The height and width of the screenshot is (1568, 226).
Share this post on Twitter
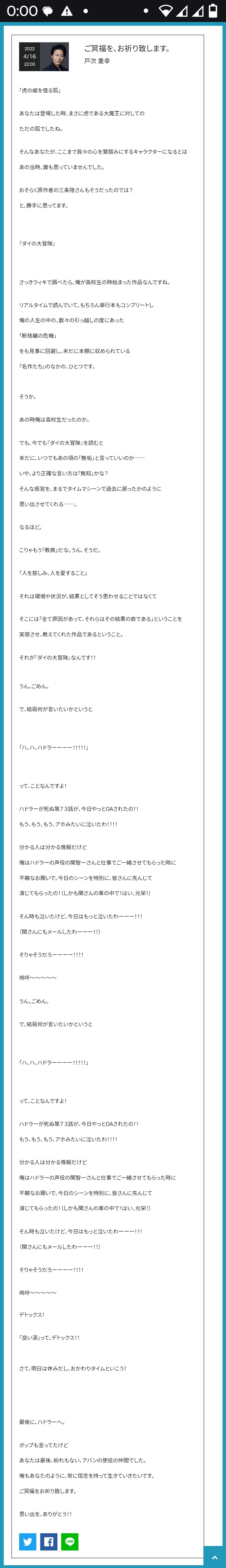(x=27, y=1541)
